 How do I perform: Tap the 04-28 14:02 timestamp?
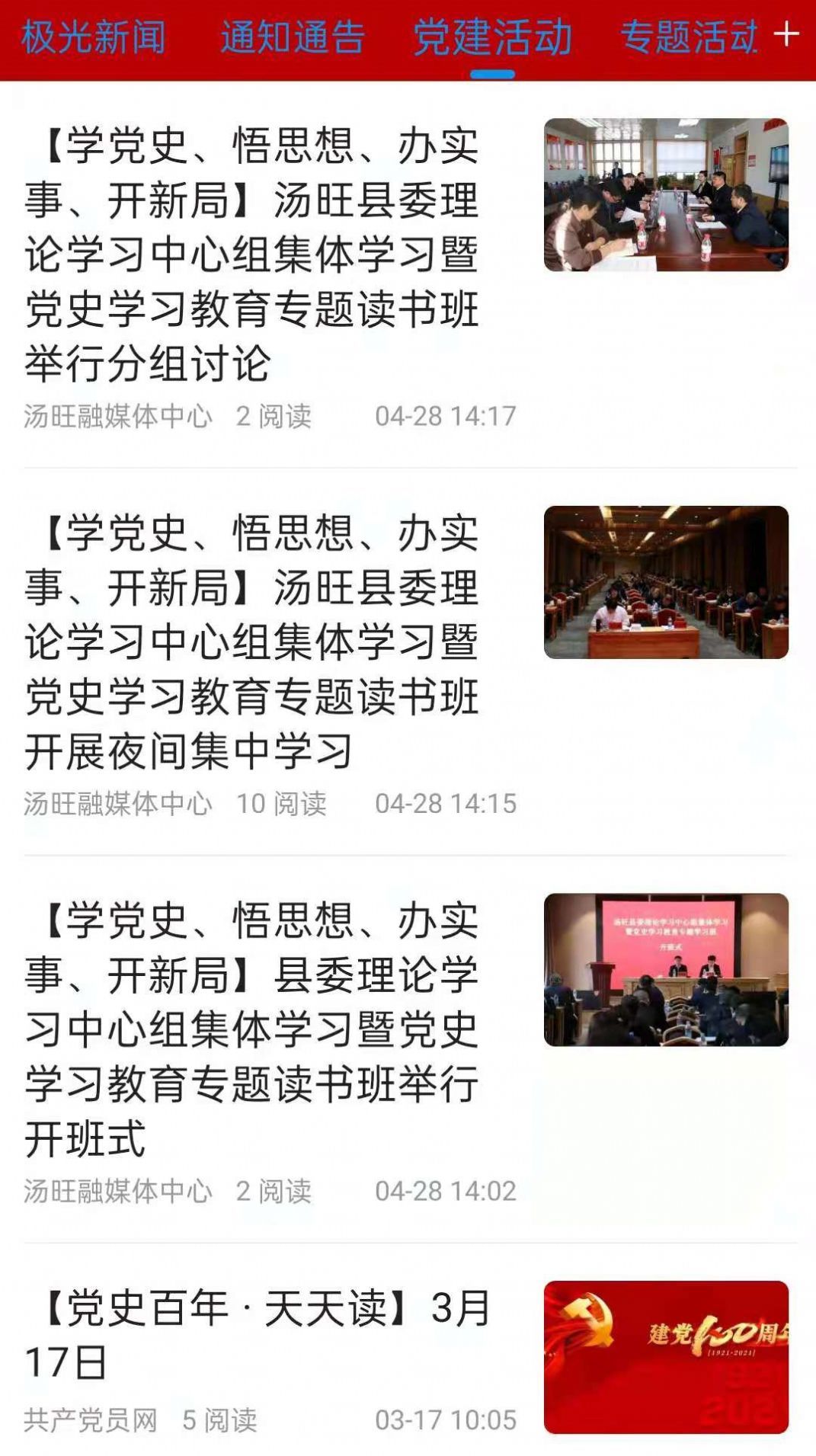coord(446,1190)
